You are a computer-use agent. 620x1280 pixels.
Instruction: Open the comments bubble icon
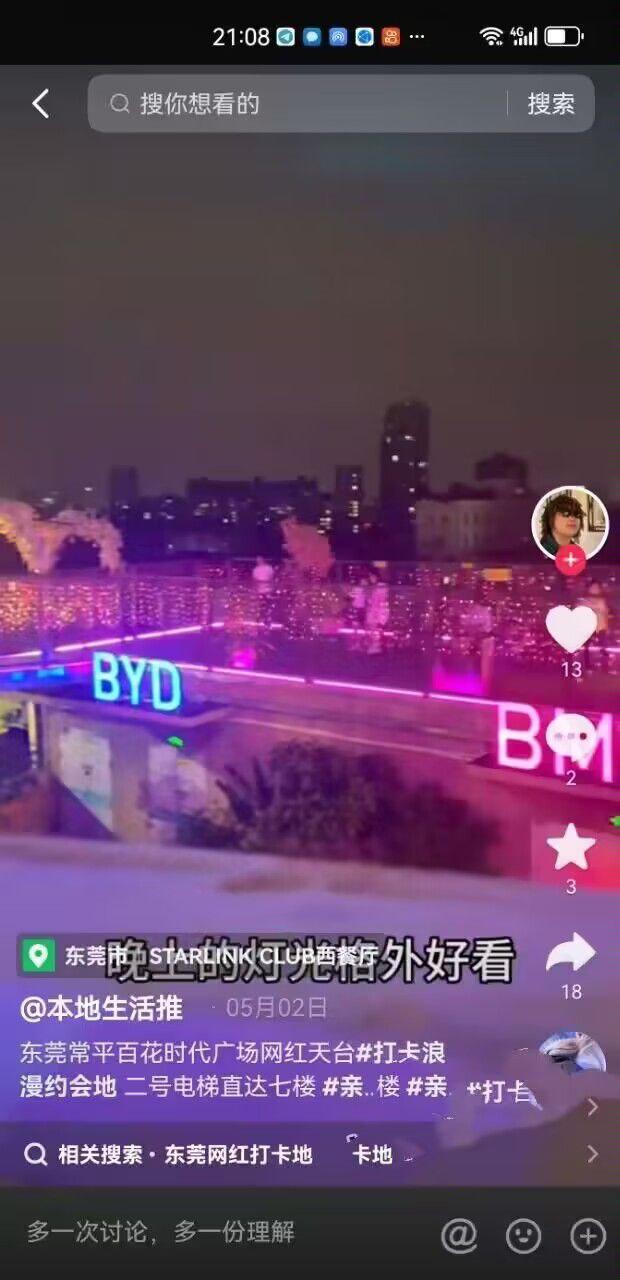[571, 738]
